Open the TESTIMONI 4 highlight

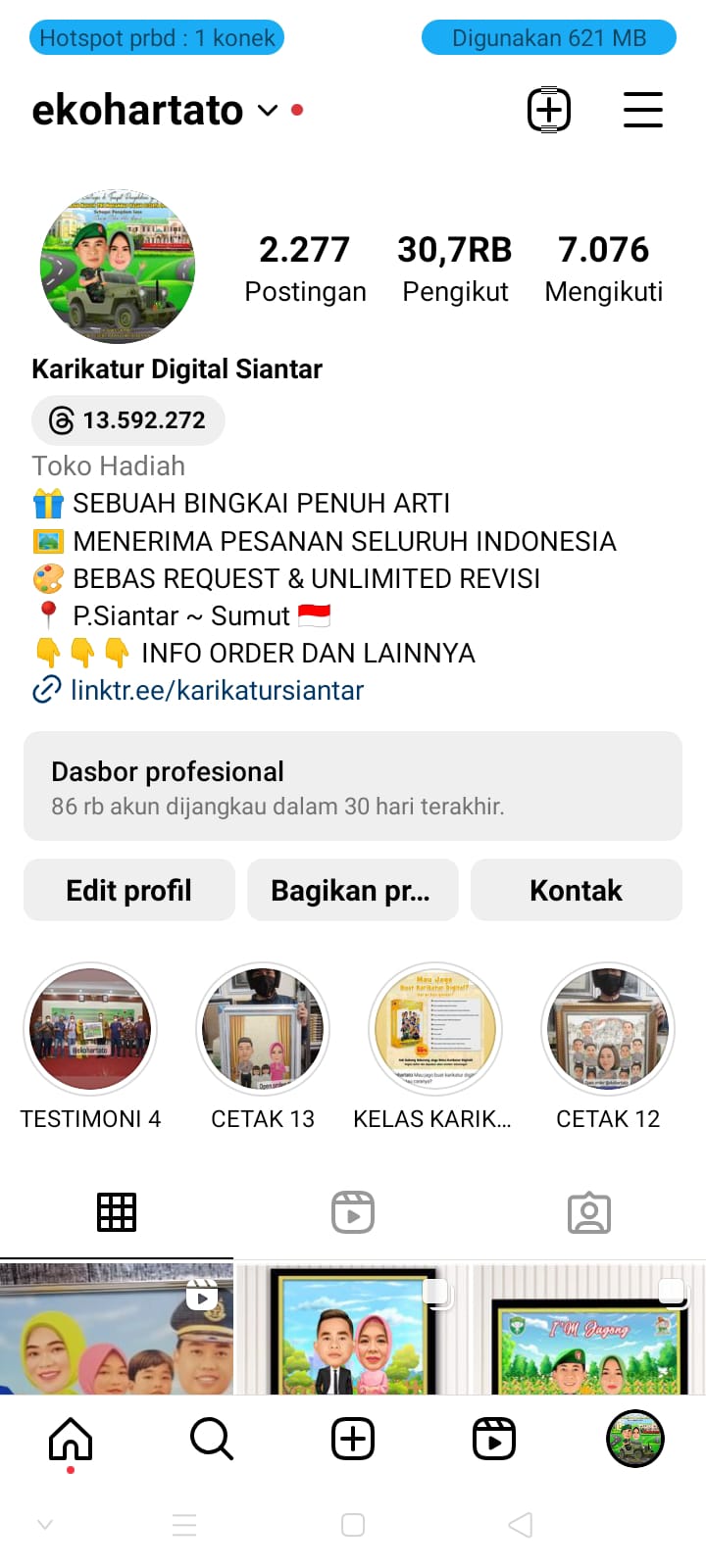89,1029
